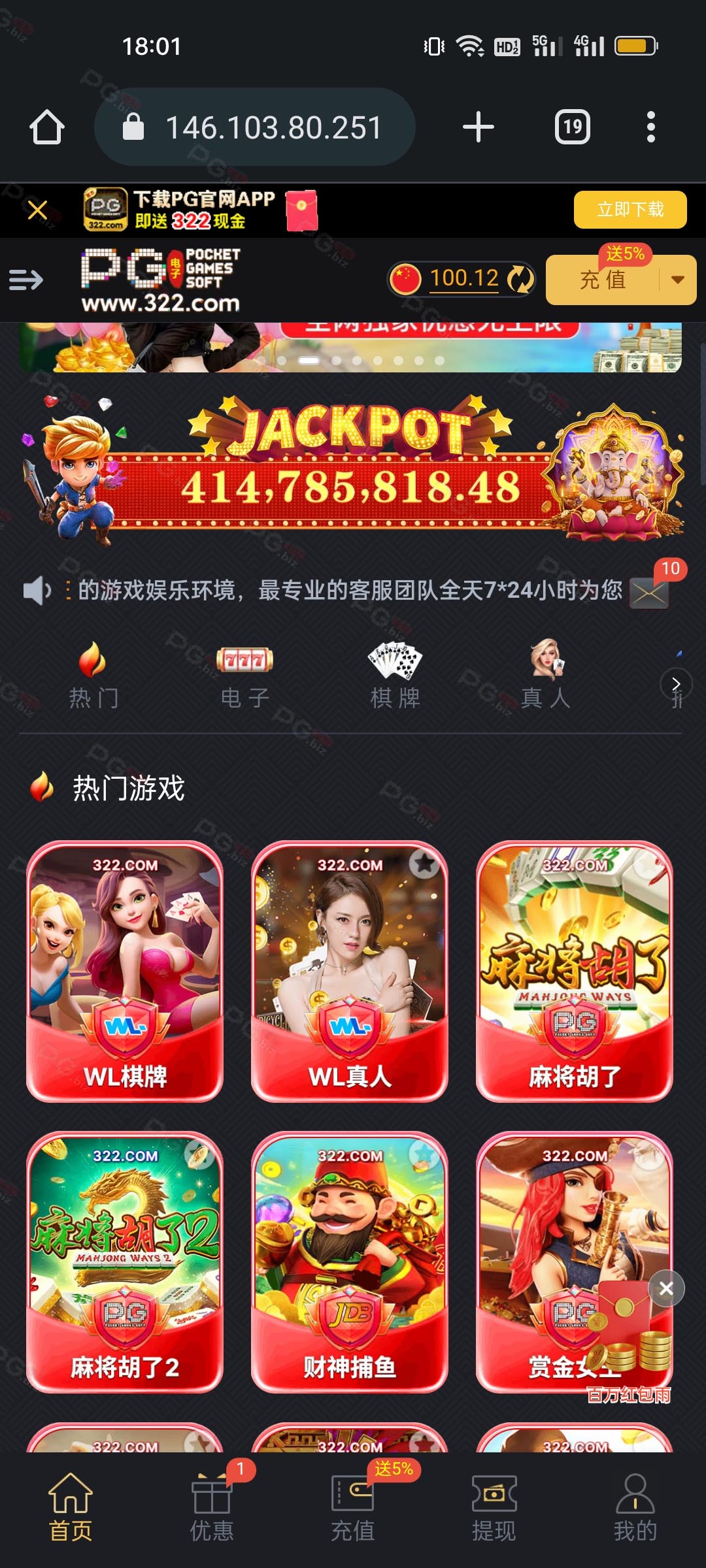Close the PG app download banner
The height and width of the screenshot is (1568, 706).
tap(37, 210)
